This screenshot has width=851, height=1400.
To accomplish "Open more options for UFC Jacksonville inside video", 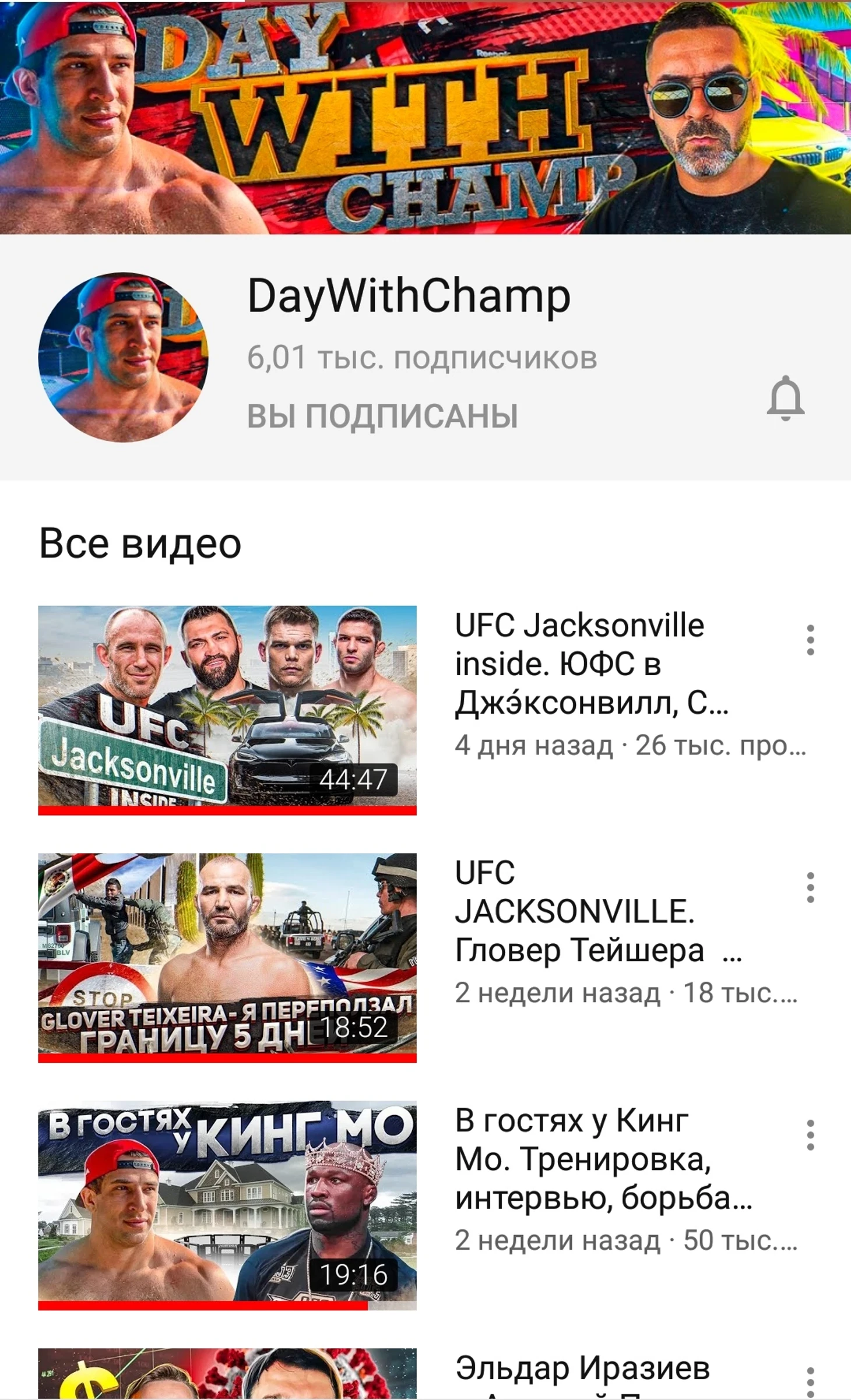I will pos(810,640).
